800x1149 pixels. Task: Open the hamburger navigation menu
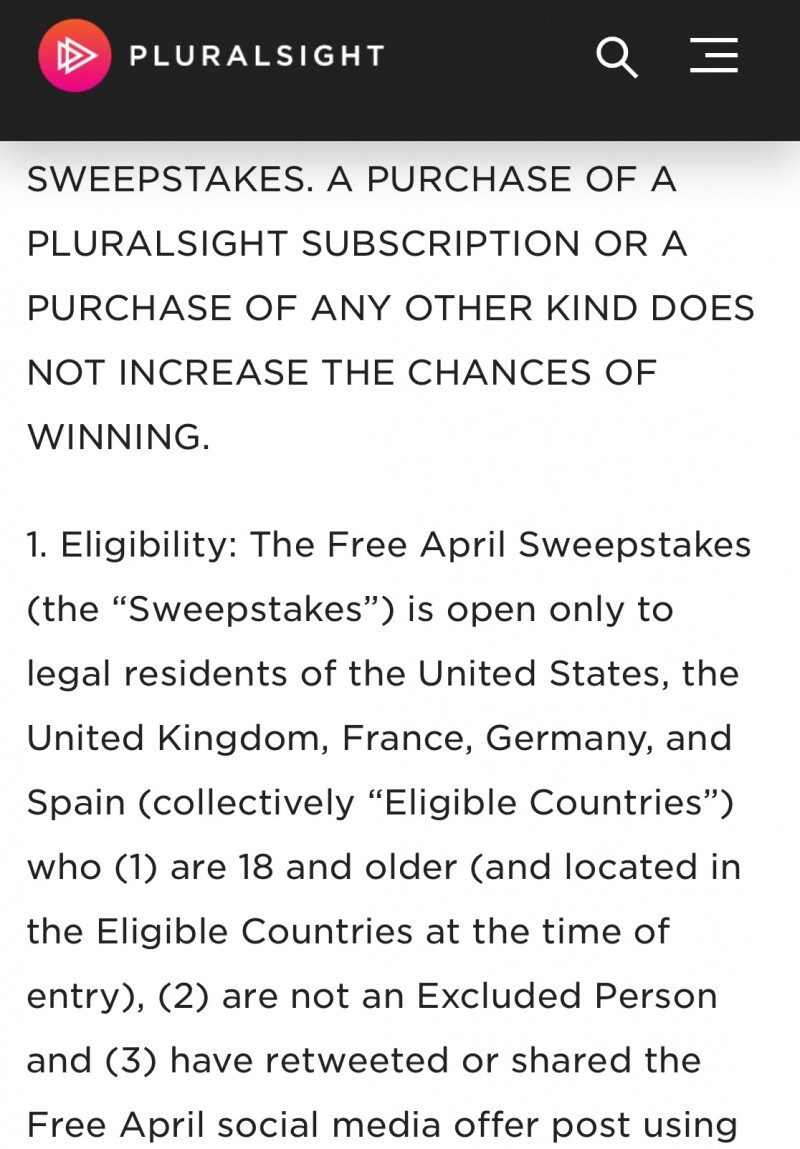coord(714,55)
